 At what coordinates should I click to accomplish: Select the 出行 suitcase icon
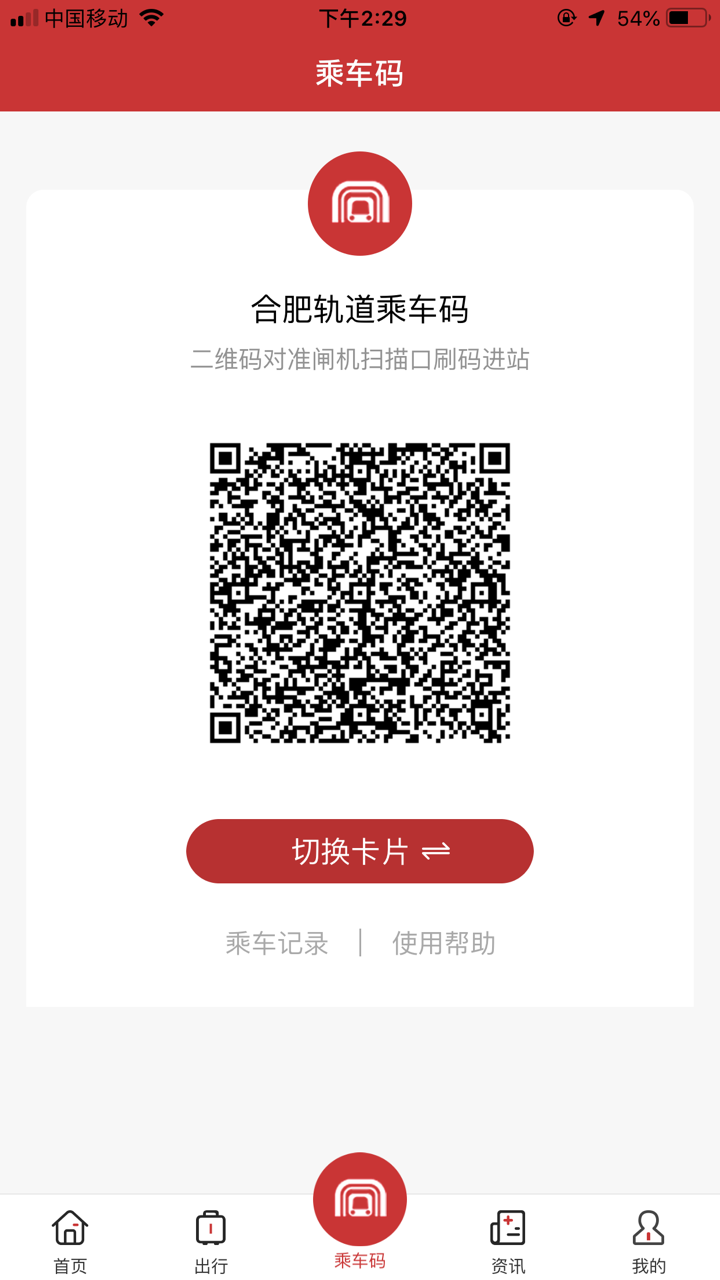tap(210, 1228)
